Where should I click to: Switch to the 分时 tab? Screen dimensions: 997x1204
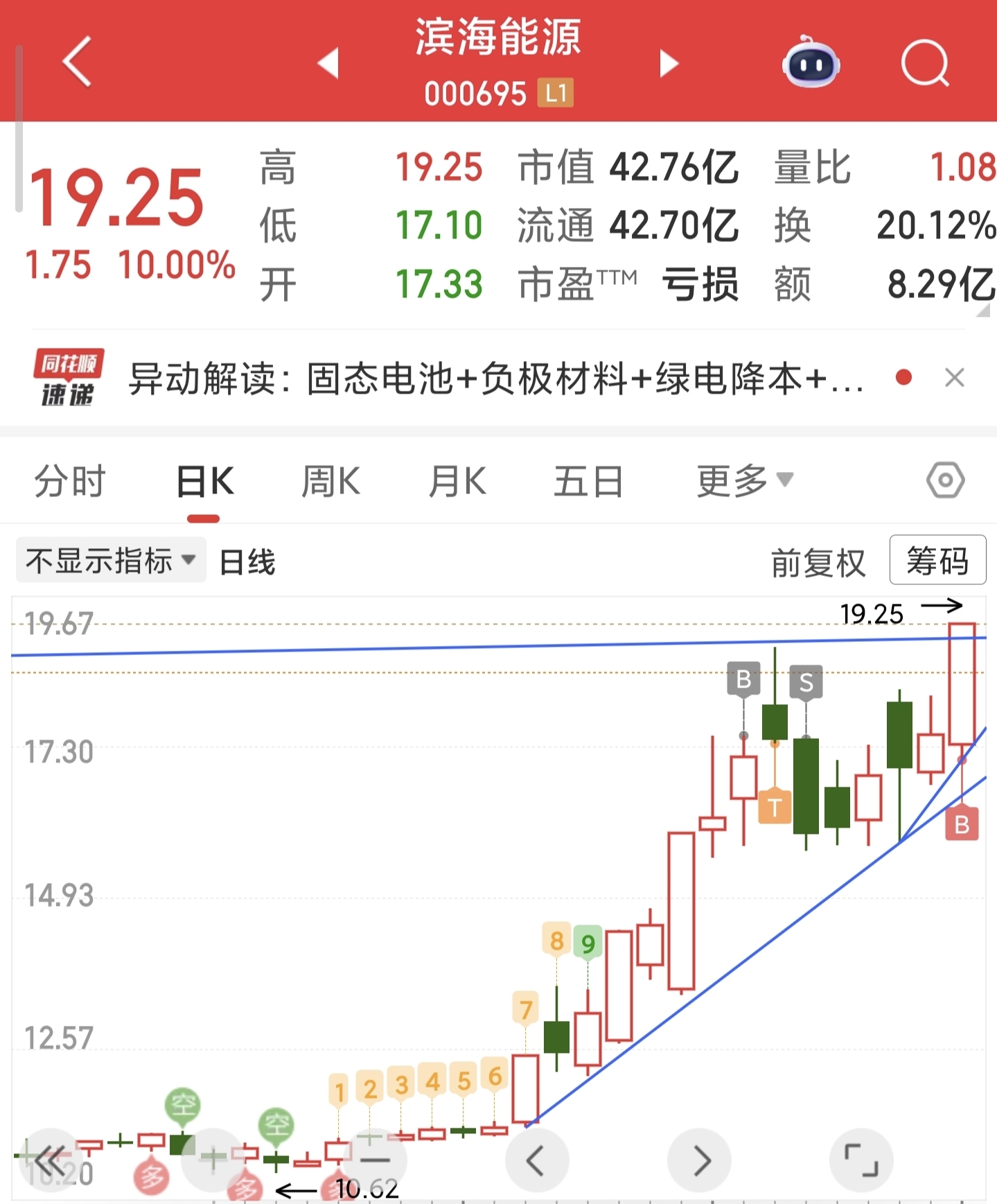point(70,481)
